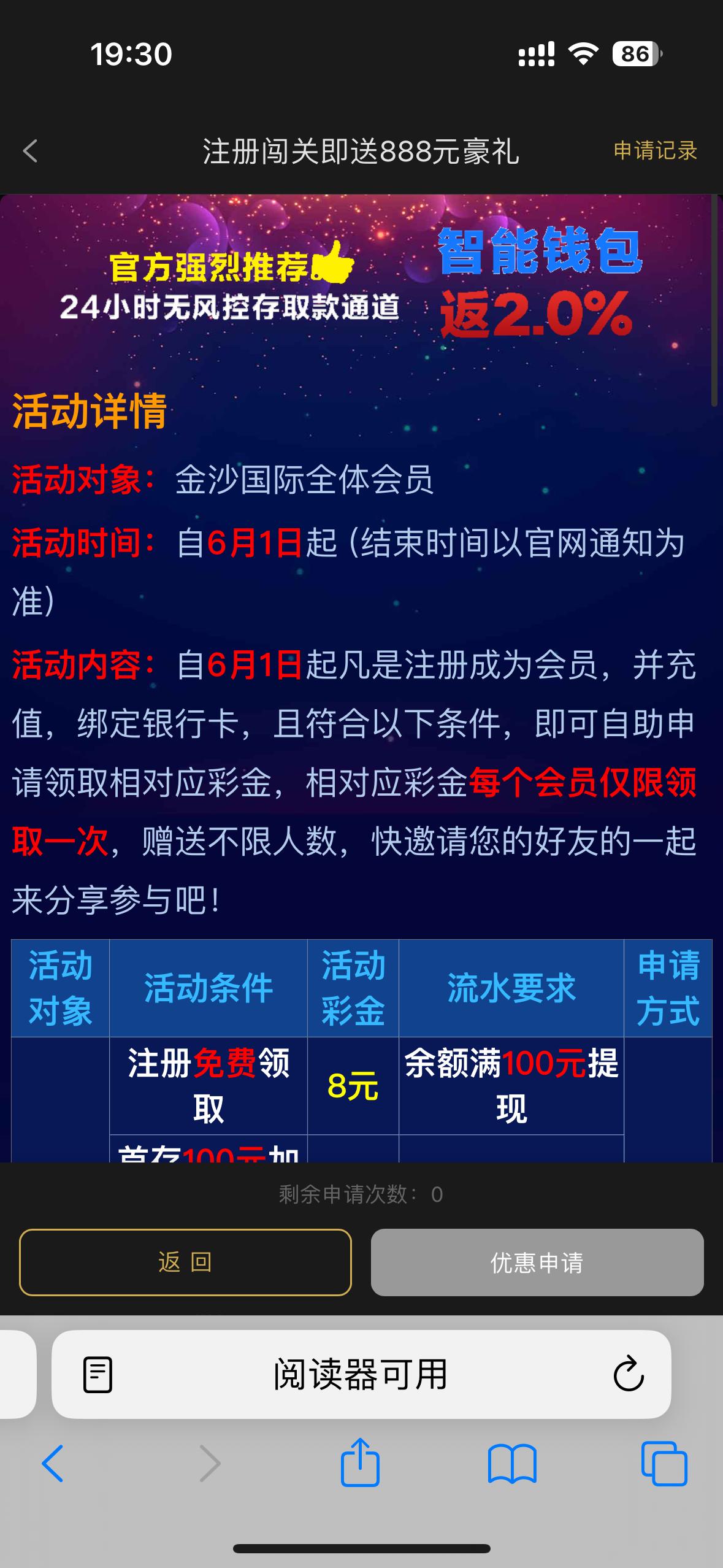
Task: Show all open Safari tabs
Action: pyautogui.click(x=664, y=1464)
